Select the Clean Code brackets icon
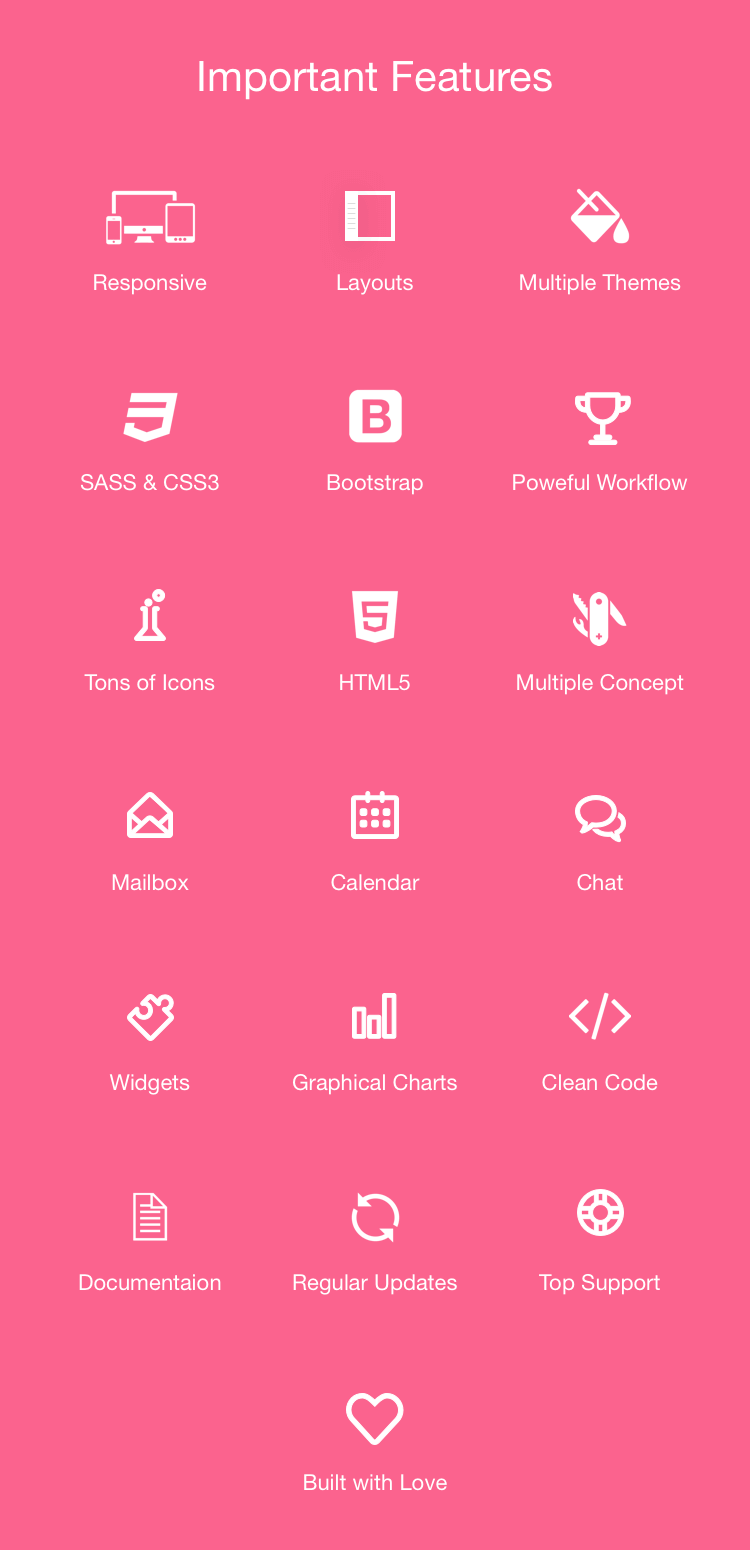The image size is (750, 1550). [599, 1015]
